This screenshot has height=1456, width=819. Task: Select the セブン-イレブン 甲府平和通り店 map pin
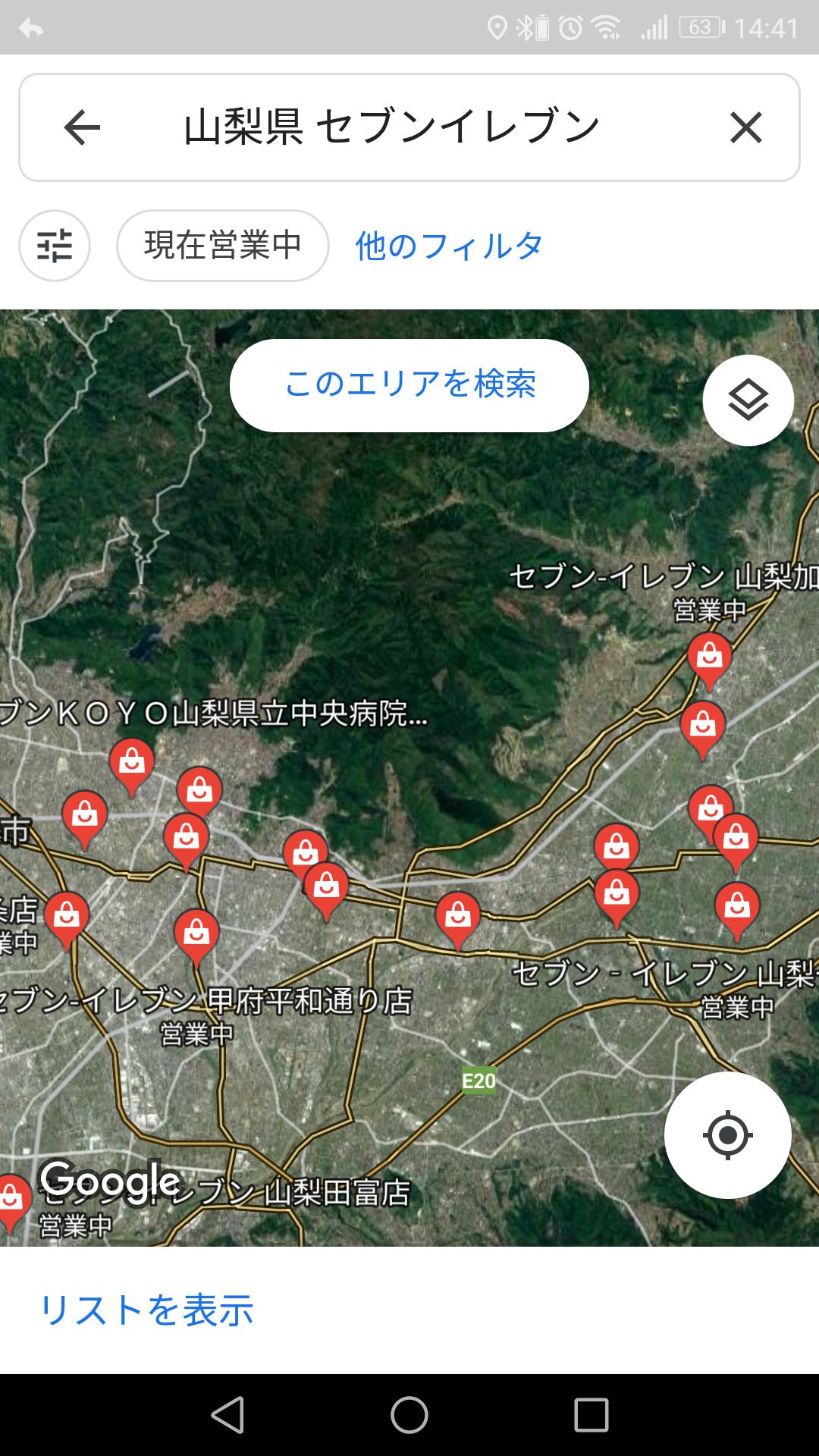[x=196, y=934]
